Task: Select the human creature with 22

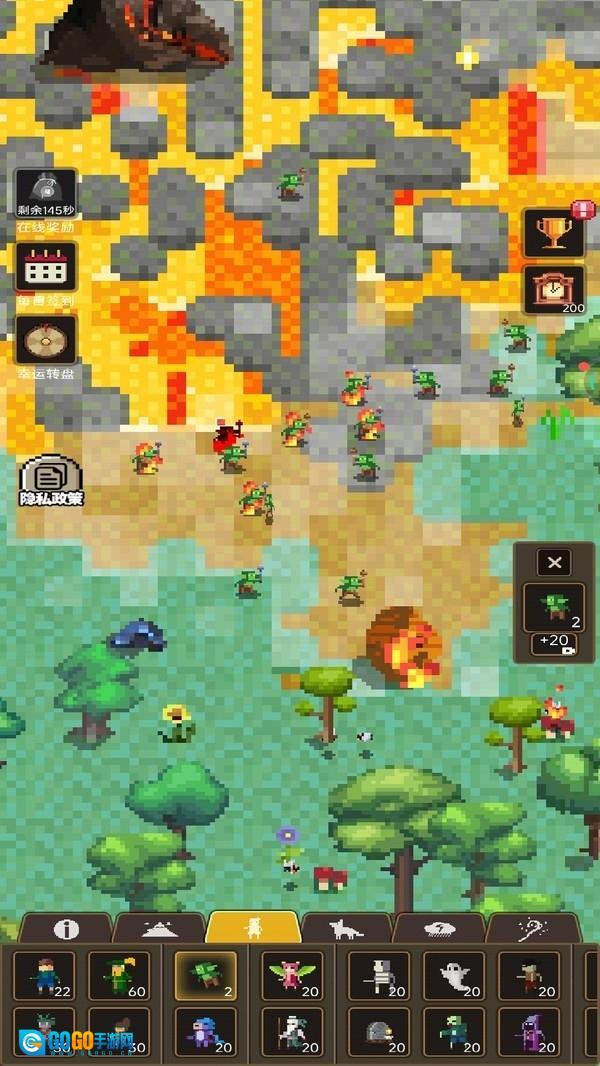Action: coord(44,975)
